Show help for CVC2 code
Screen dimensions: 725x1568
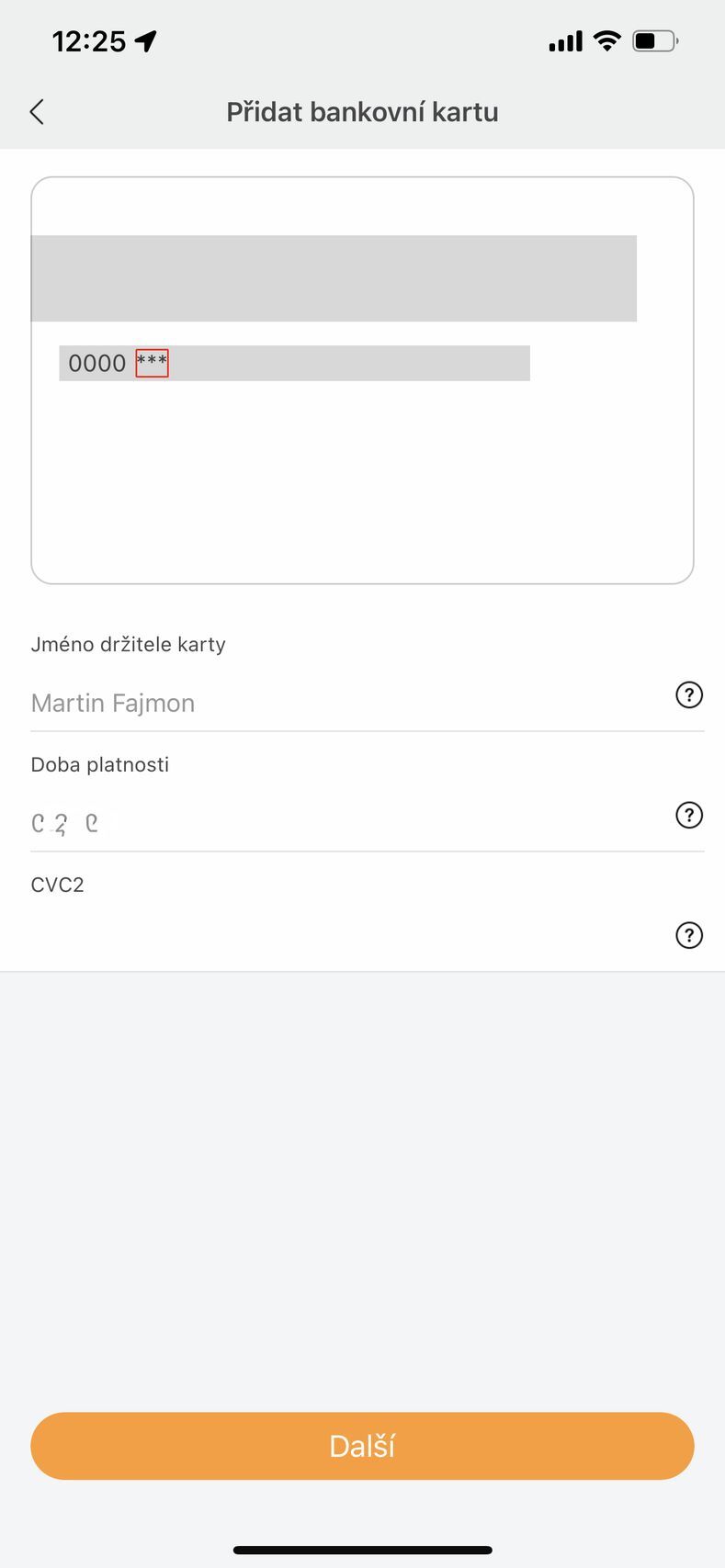point(688,935)
